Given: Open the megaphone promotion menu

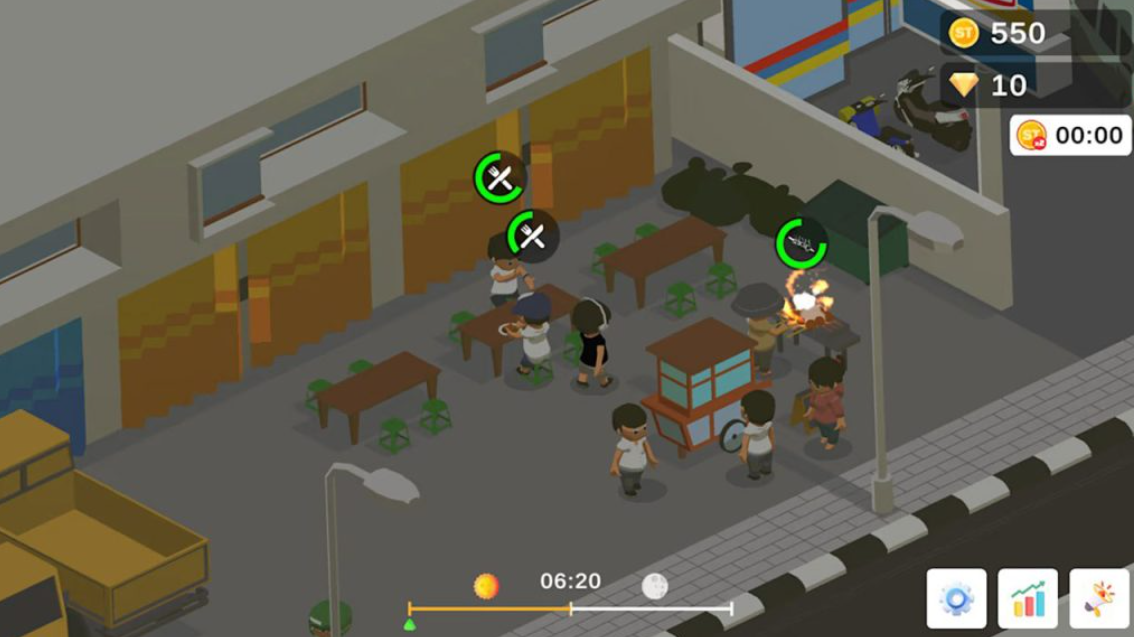Looking at the screenshot, I should click(1098, 598).
